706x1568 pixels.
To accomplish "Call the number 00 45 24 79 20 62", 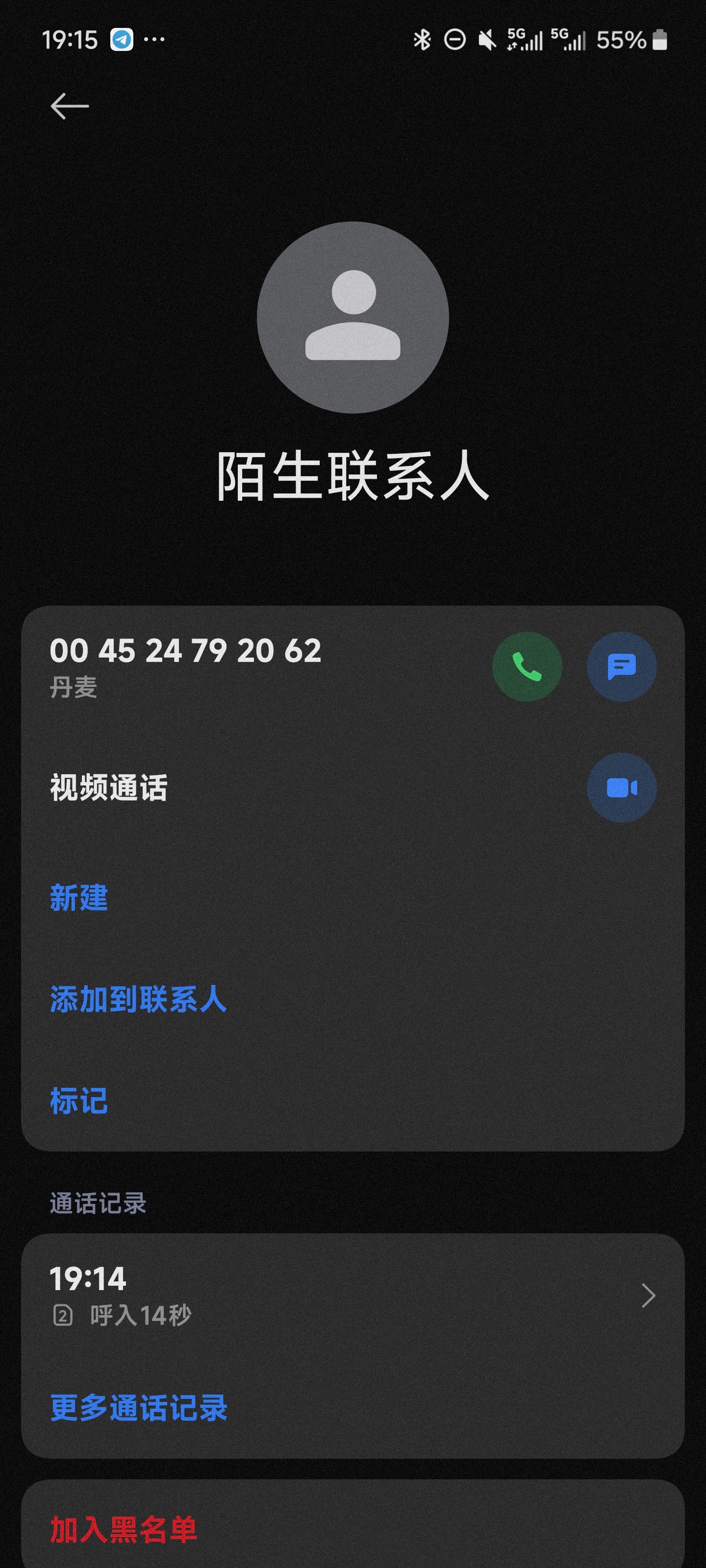I will coord(526,666).
